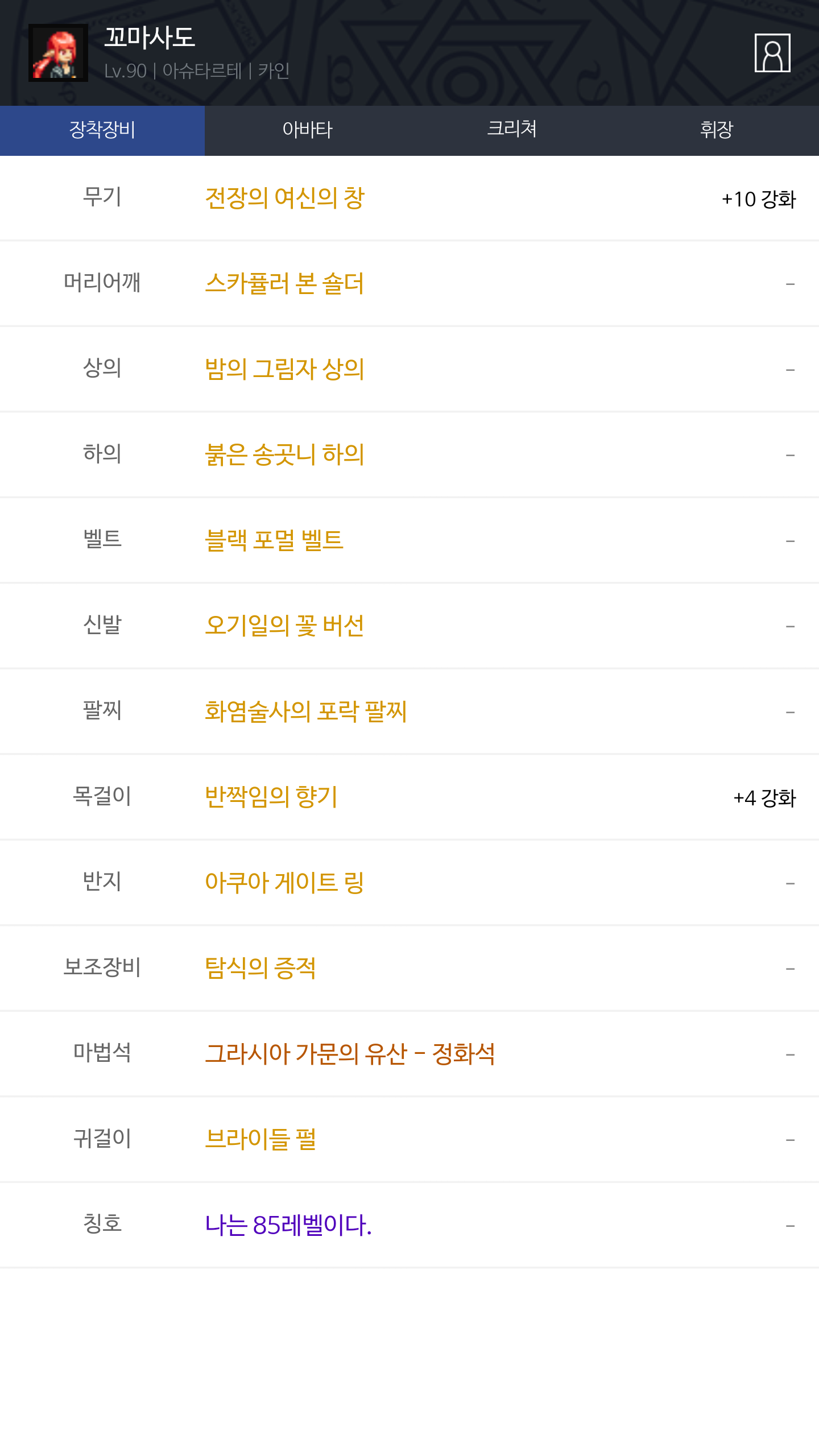Select the 장착장비 tab
This screenshot has height=1456, width=819.
(x=102, y=130)
